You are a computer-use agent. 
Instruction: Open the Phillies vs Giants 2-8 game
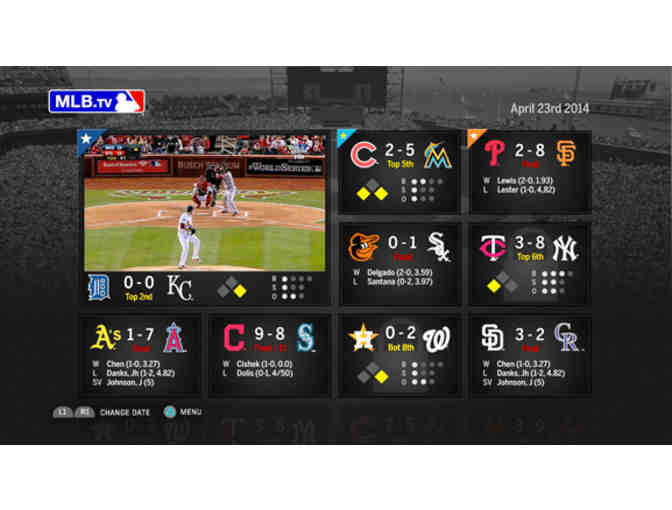[x=529, y=170]
